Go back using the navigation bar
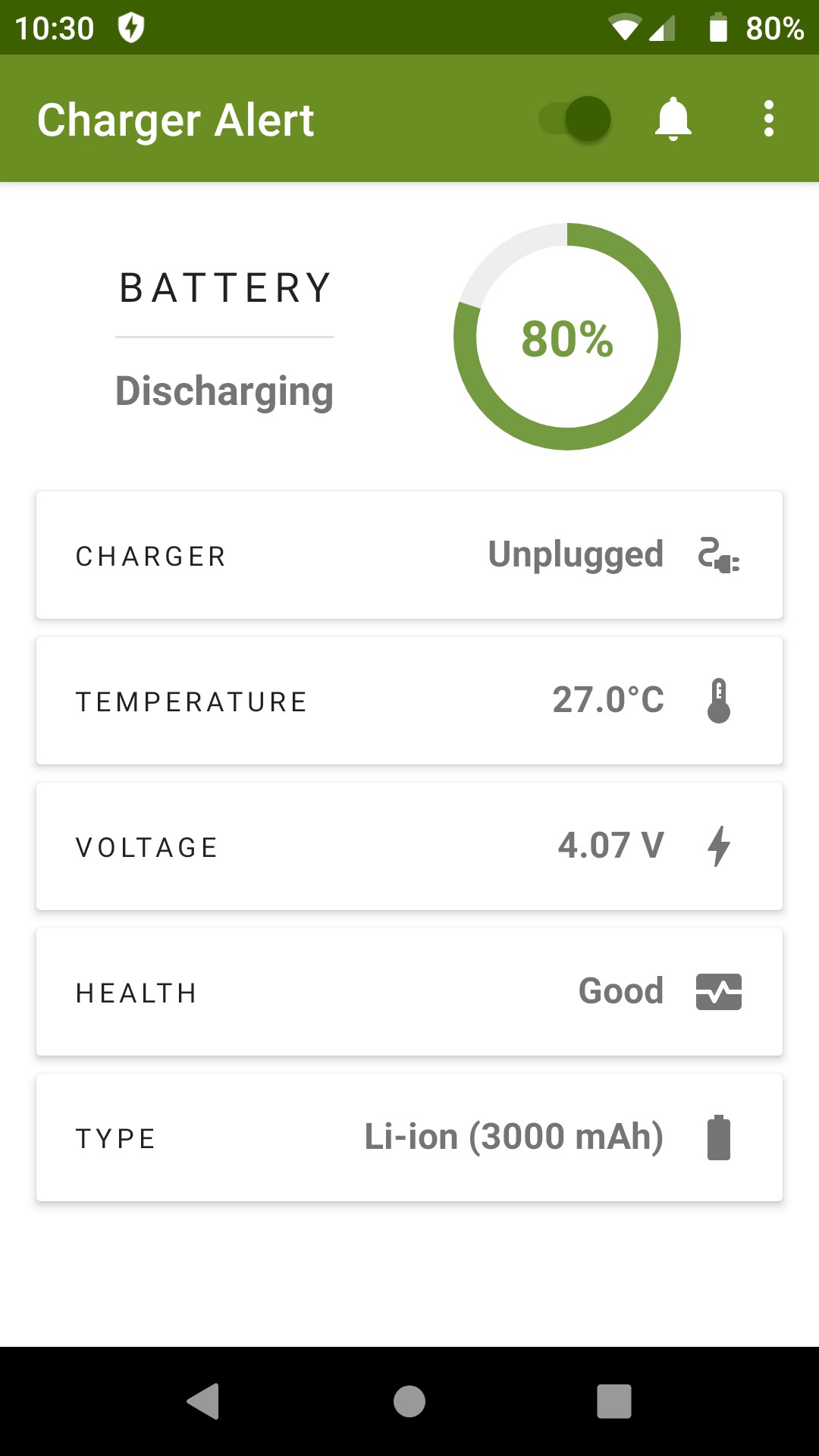Screen dimensions: 819x1456 click(x=203, y=1401)
